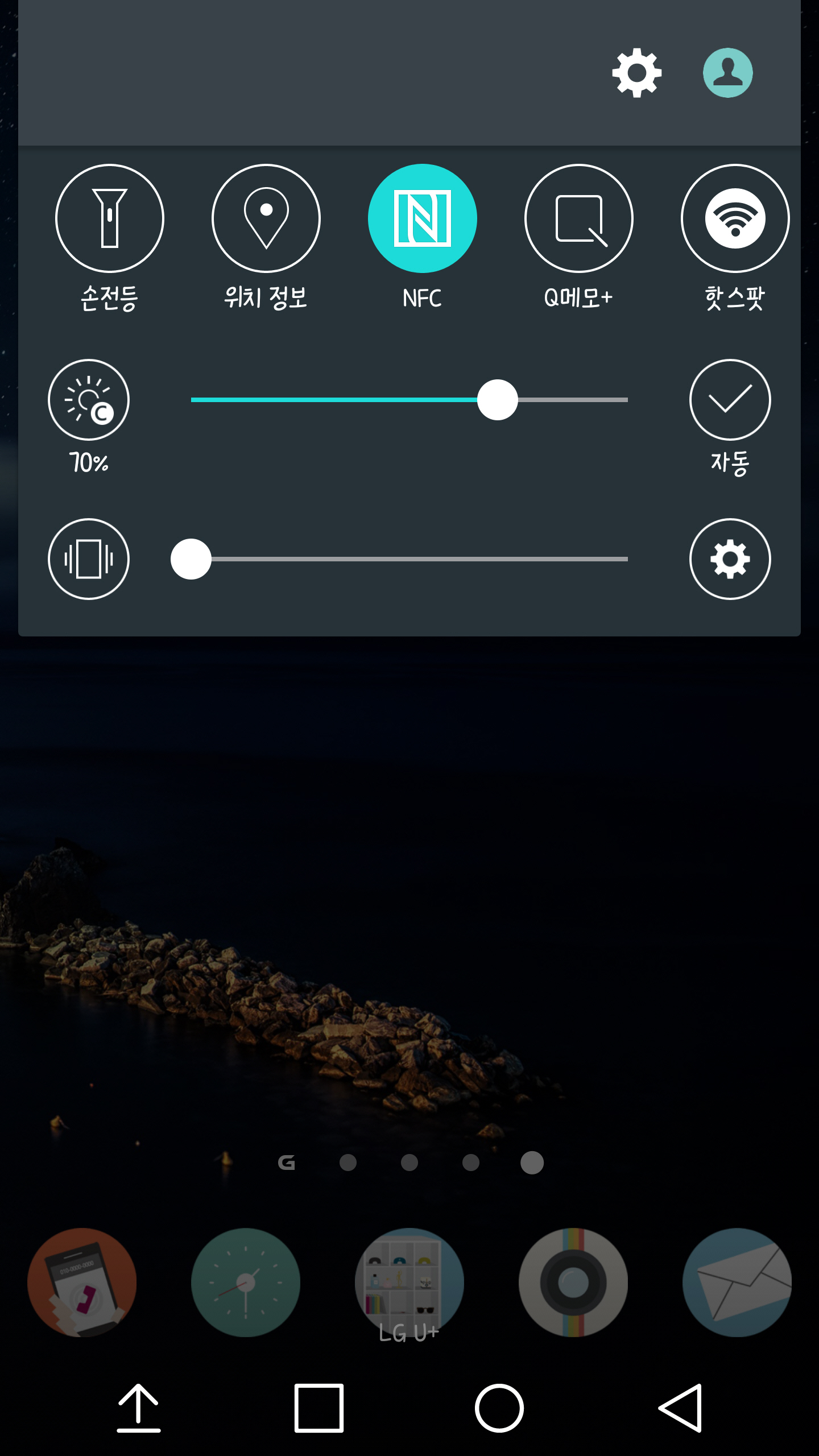
Task: Tap the upward arrow navigation button
Action: click(139, 1408)
